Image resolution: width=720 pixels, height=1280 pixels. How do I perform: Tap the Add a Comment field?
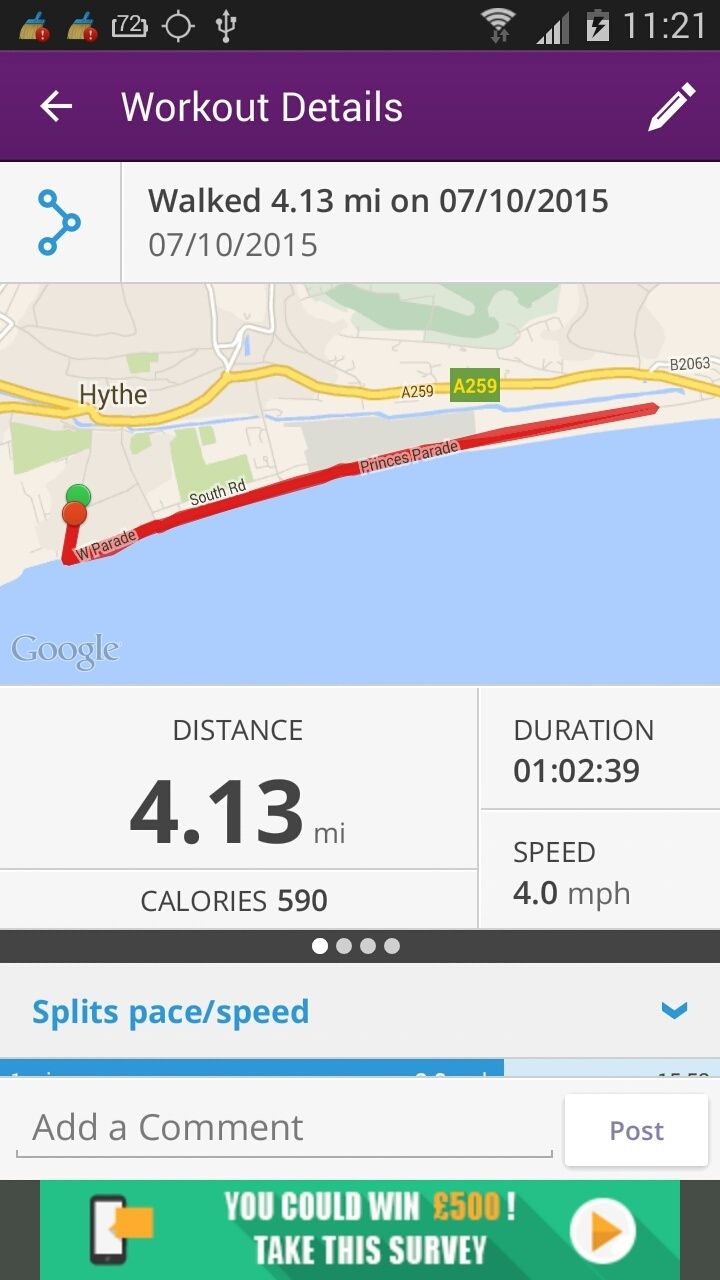[284, 1128]
